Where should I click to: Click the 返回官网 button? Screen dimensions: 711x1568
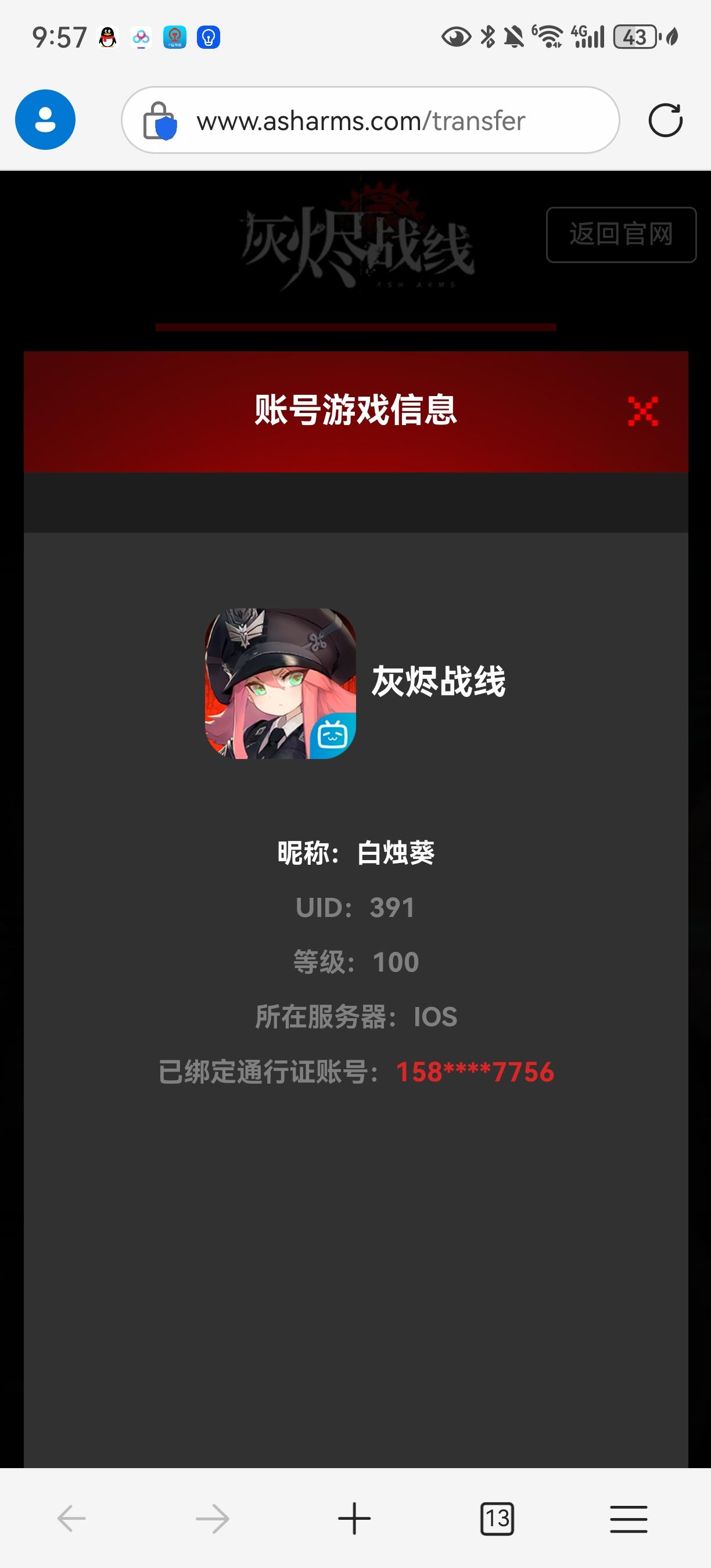tap(620, 236)
